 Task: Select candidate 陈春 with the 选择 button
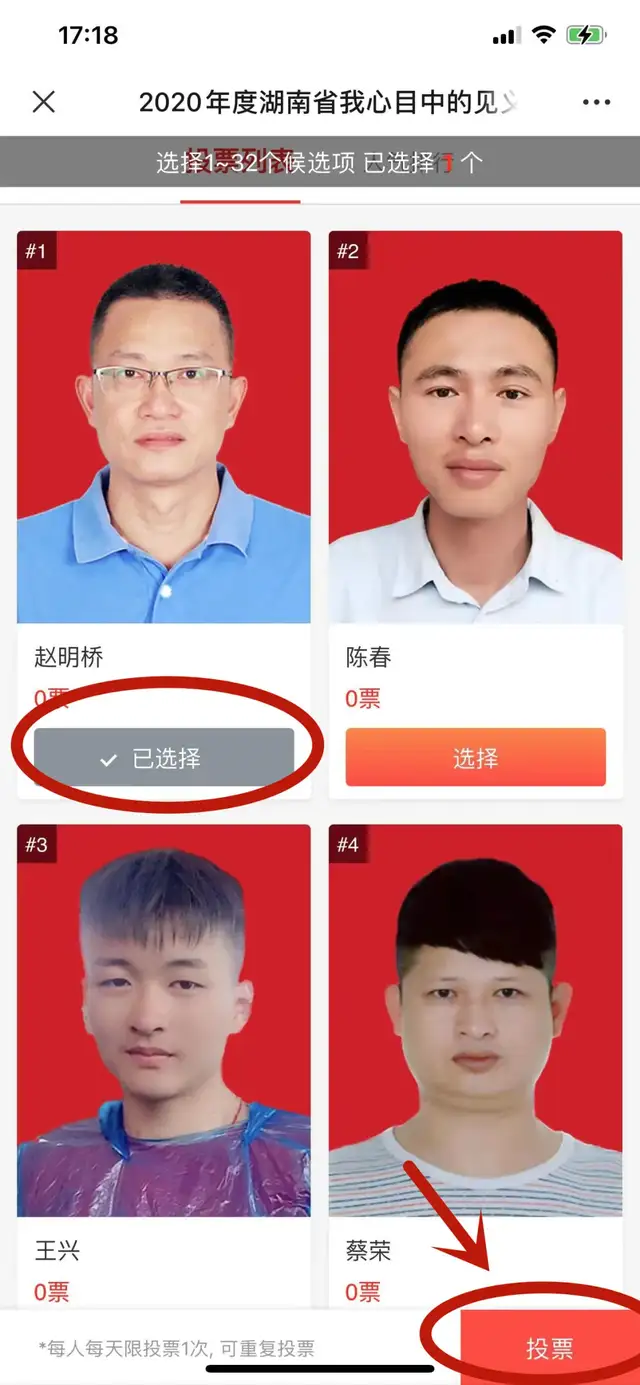coord(475,758)
